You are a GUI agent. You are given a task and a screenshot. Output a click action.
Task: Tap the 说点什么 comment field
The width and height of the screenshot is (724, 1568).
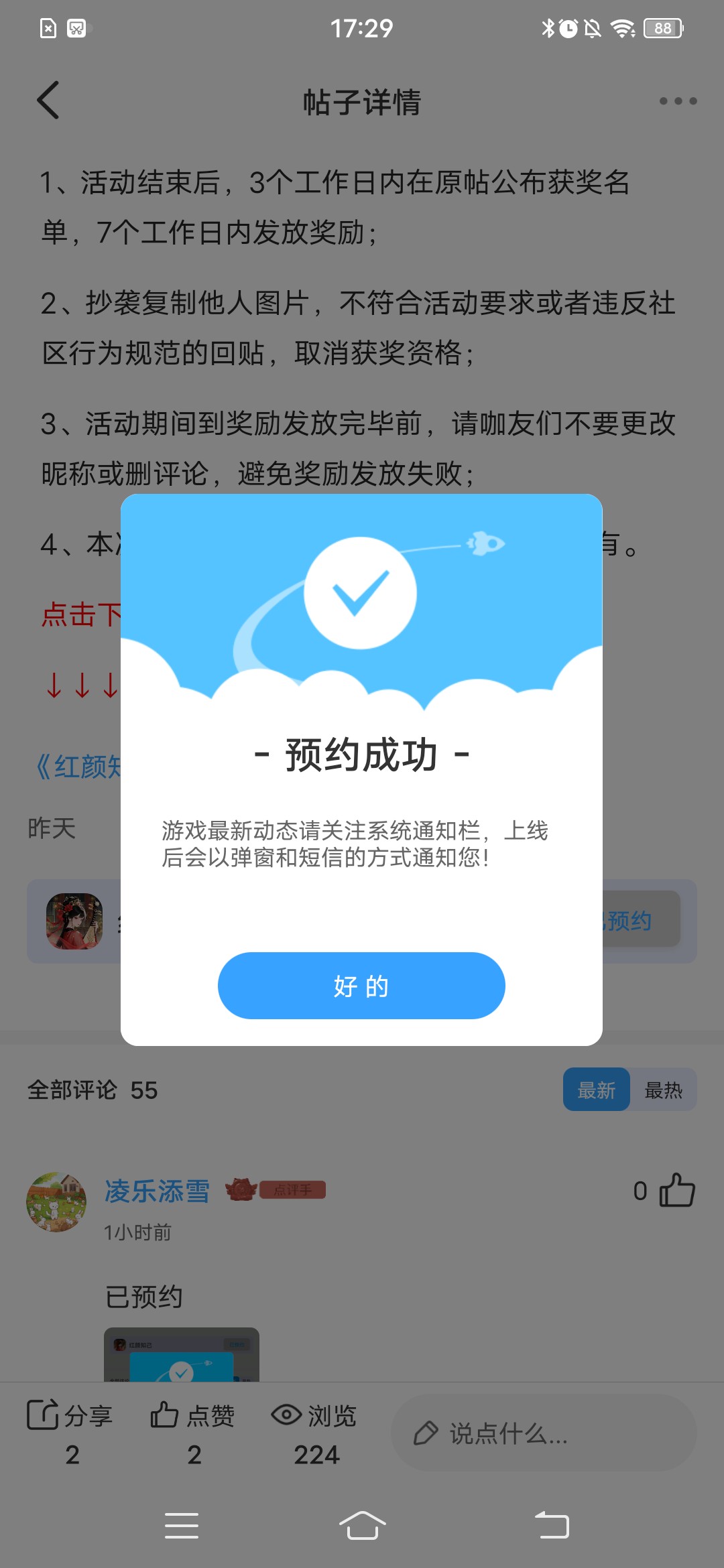point(543,1433)
